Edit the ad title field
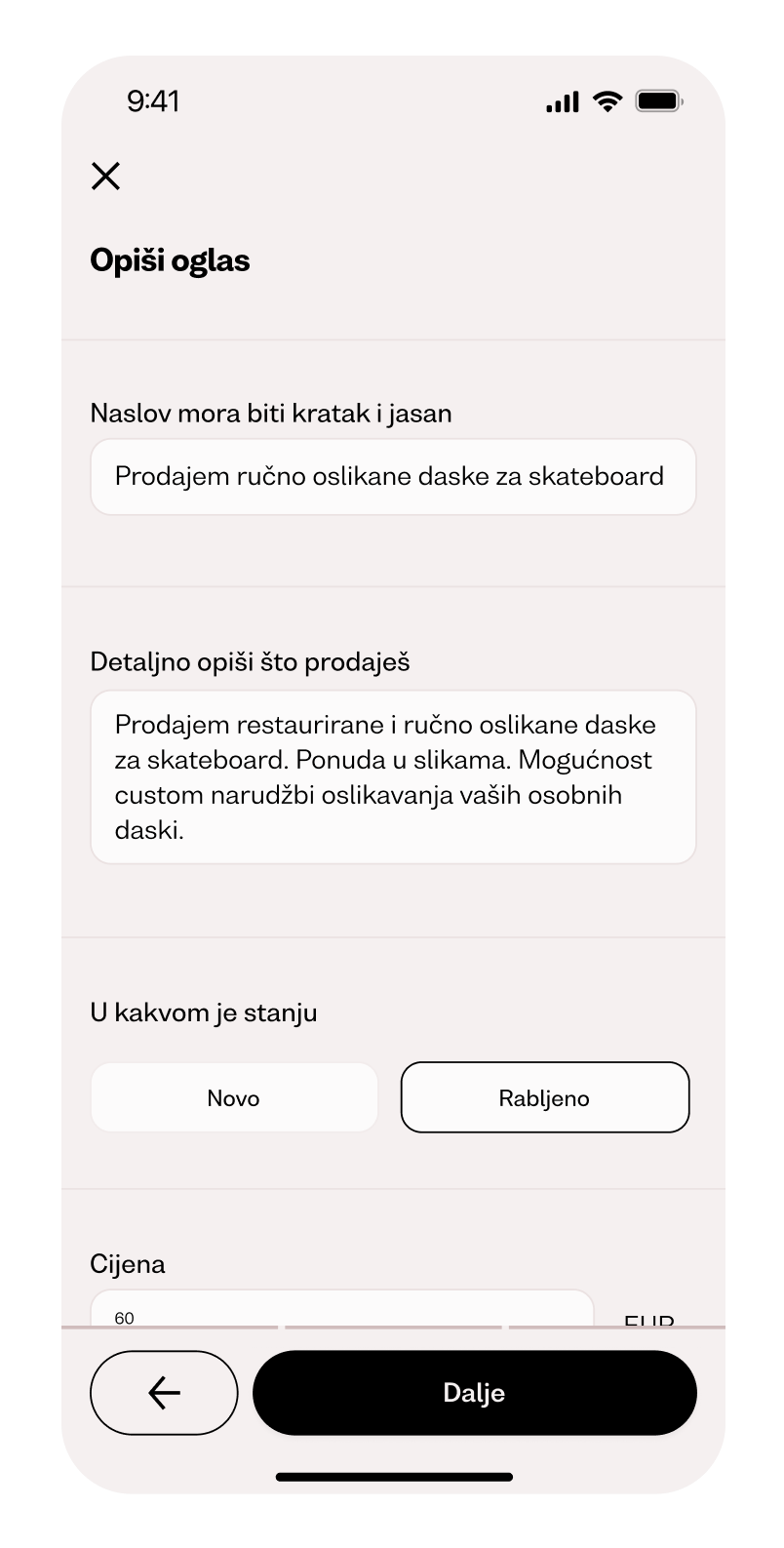 393,476
